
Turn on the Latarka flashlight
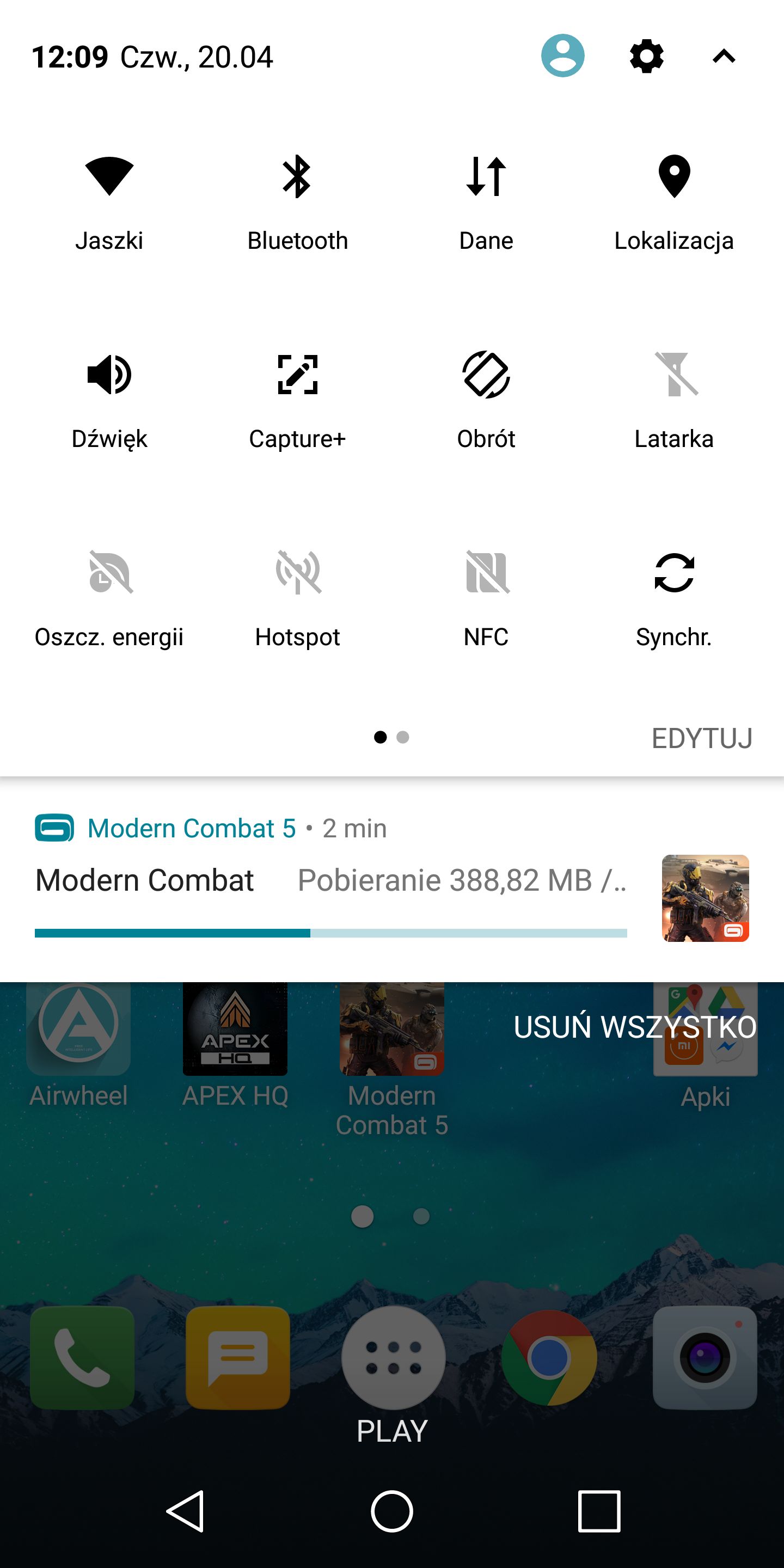674,402
